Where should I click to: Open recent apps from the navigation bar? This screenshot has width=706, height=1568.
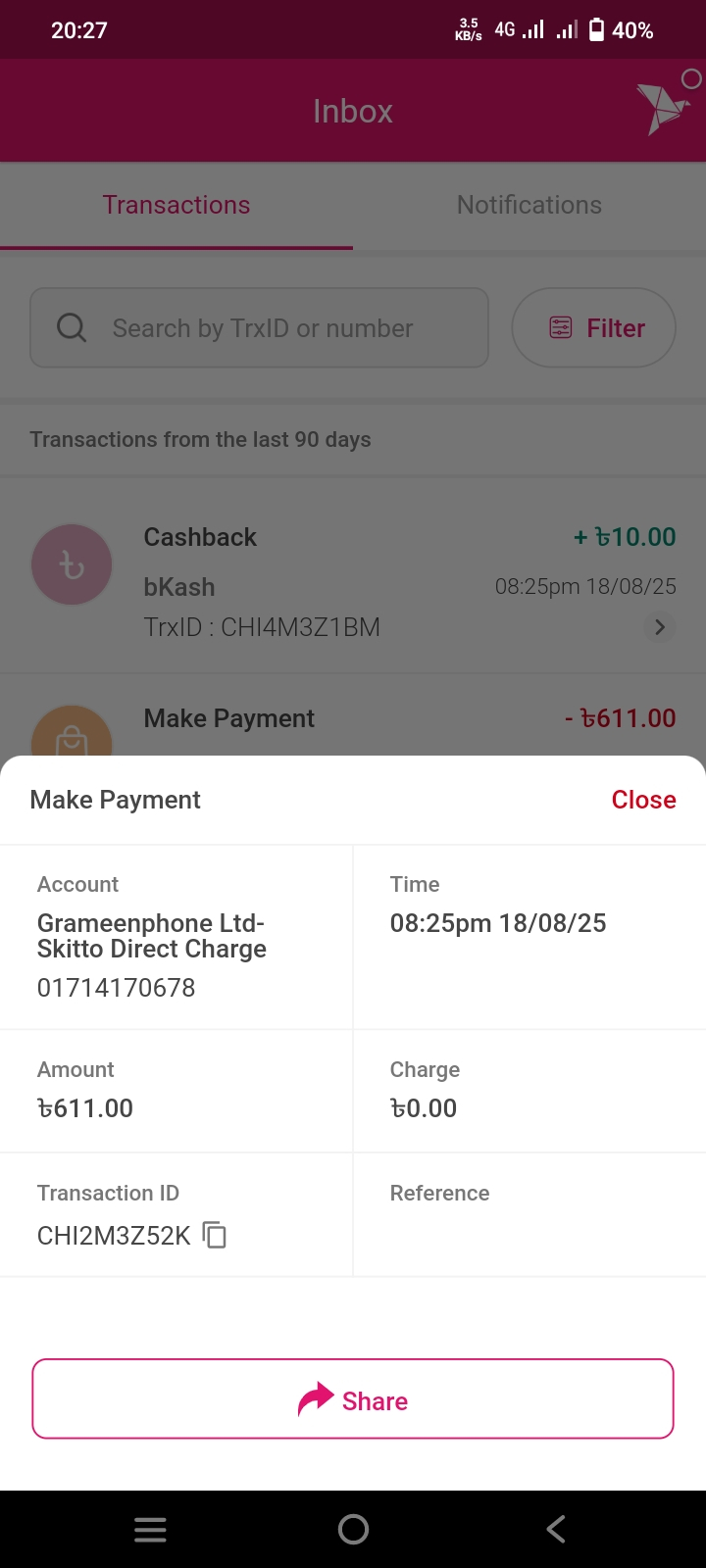150,1530
